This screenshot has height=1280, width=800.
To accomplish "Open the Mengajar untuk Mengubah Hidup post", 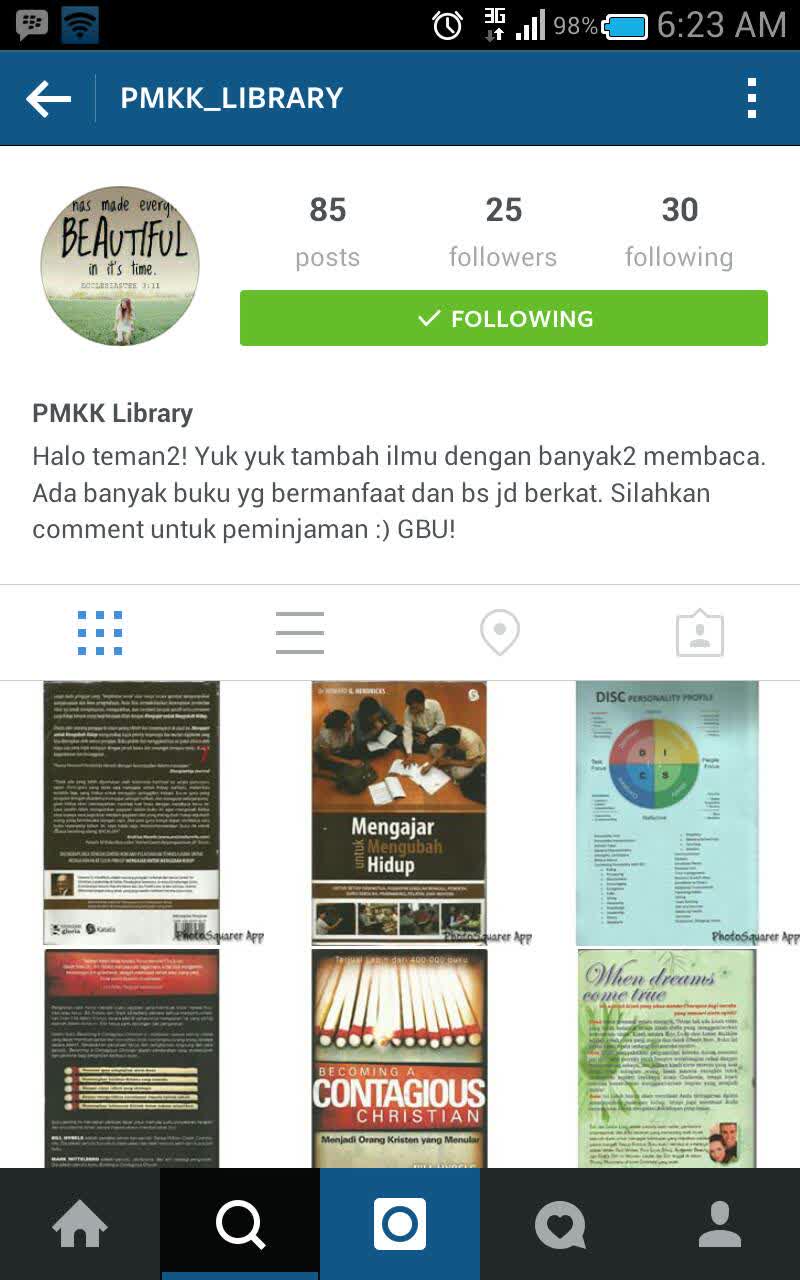I will point(399,812).
